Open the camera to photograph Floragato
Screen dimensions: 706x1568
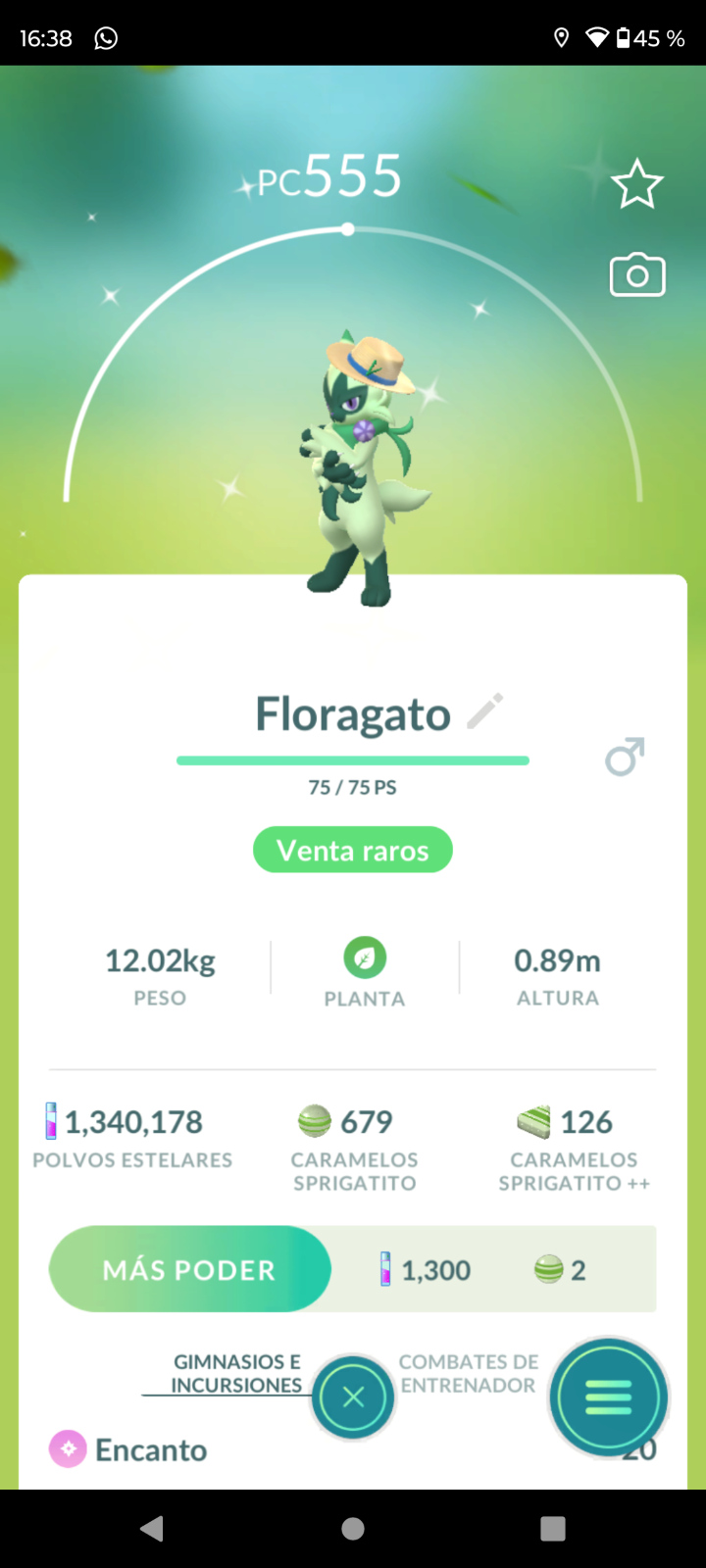637,275
